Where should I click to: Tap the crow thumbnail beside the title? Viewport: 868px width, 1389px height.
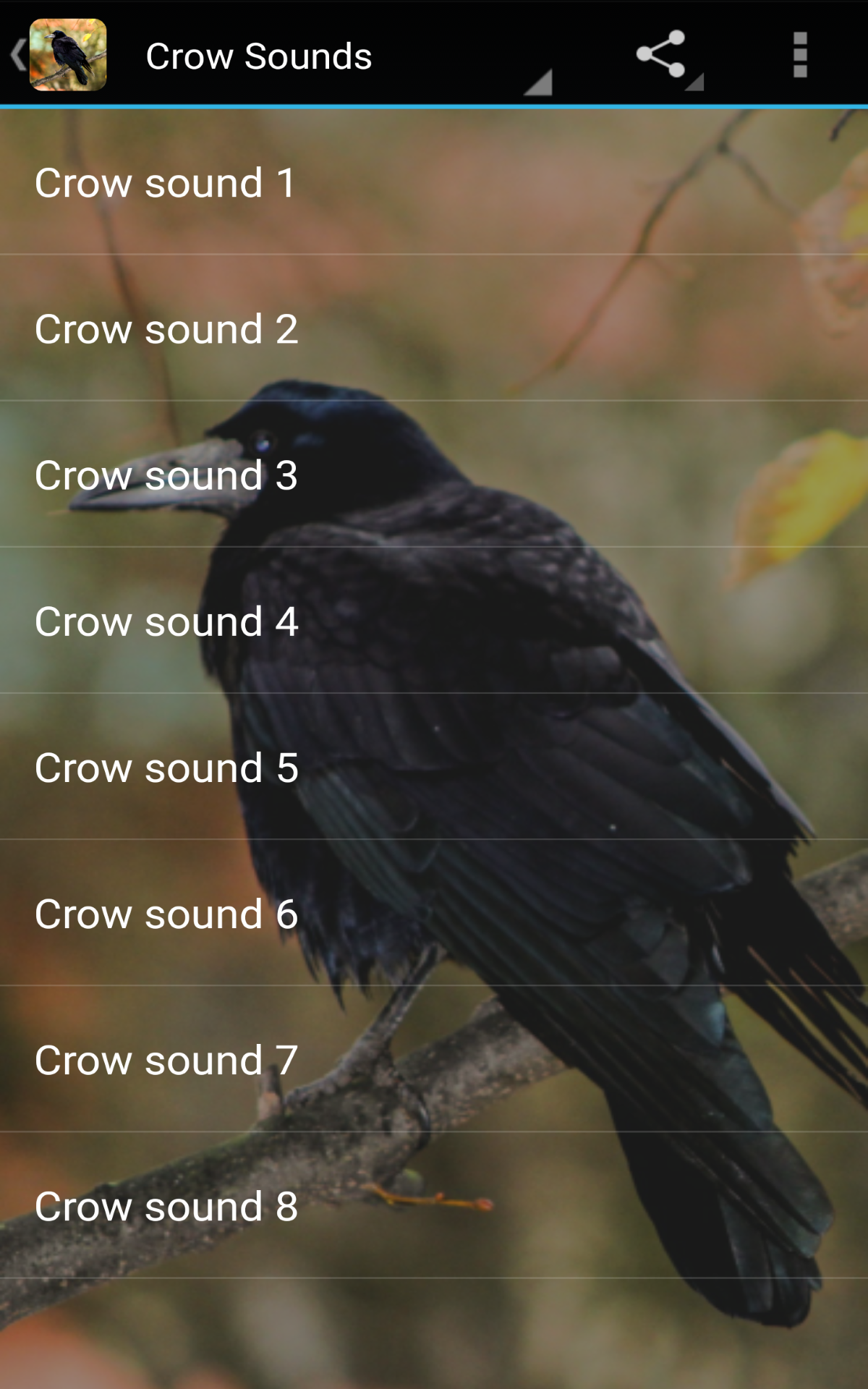click(x=69, y=54)
